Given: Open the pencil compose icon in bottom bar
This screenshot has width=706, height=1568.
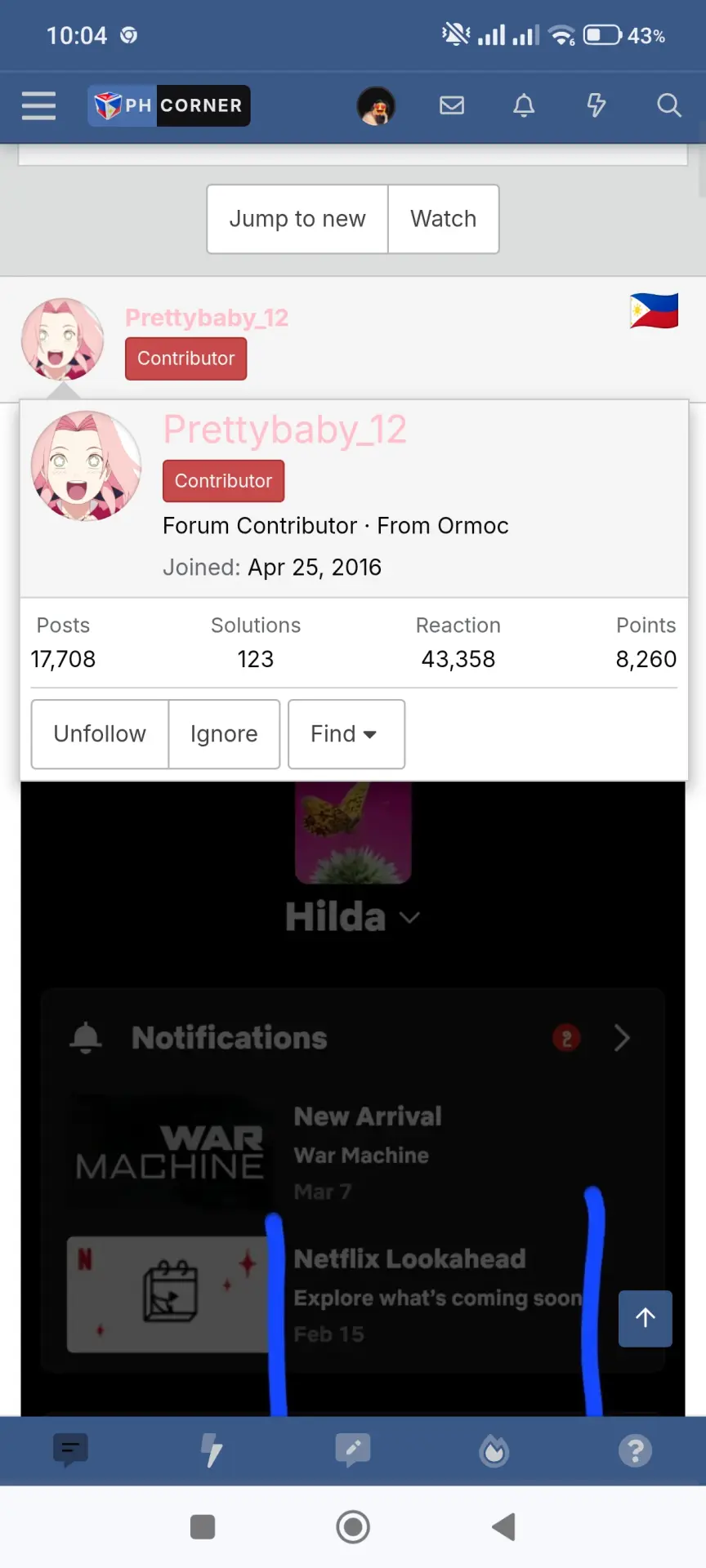Looking at the screenshot, I should pos(353,1450).
